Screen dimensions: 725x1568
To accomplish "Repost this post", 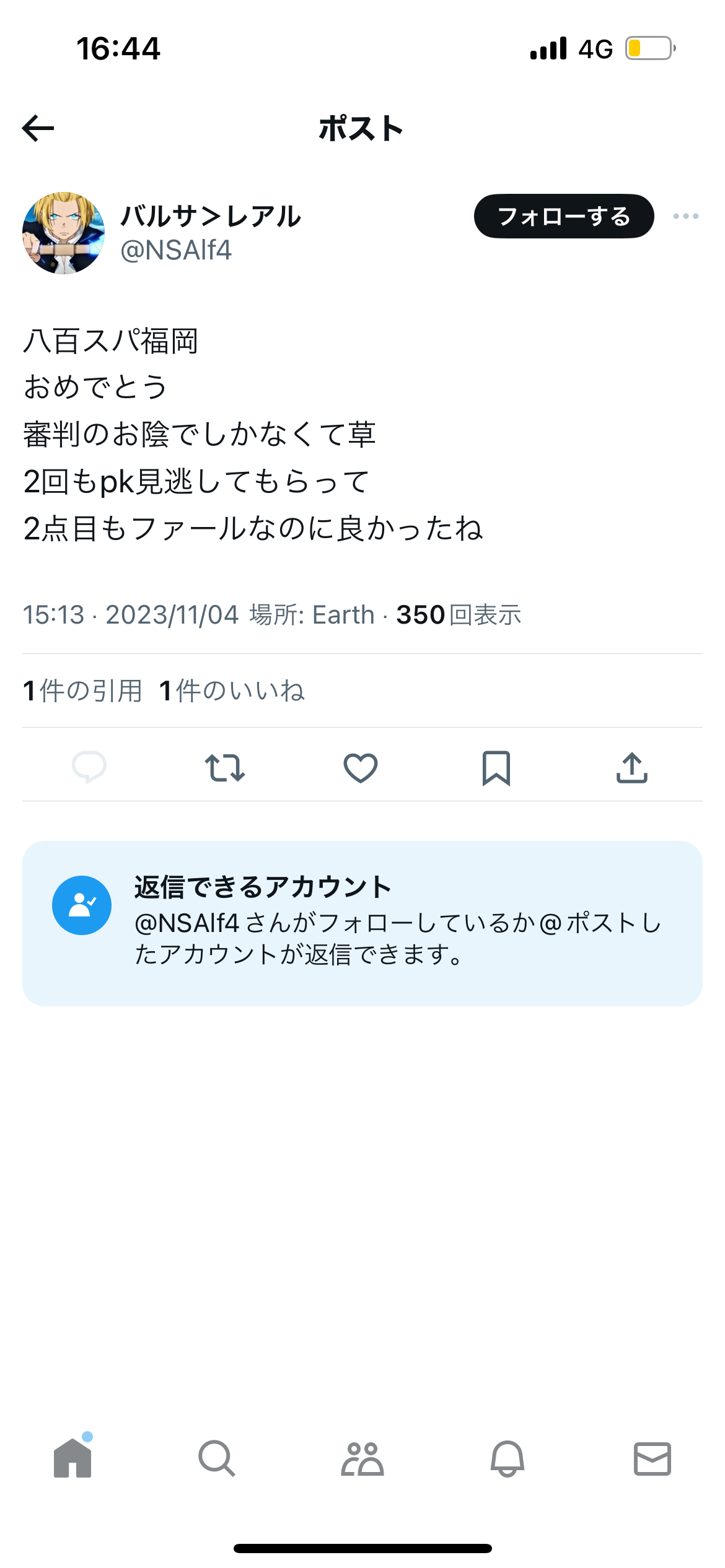I will point(224,768).
